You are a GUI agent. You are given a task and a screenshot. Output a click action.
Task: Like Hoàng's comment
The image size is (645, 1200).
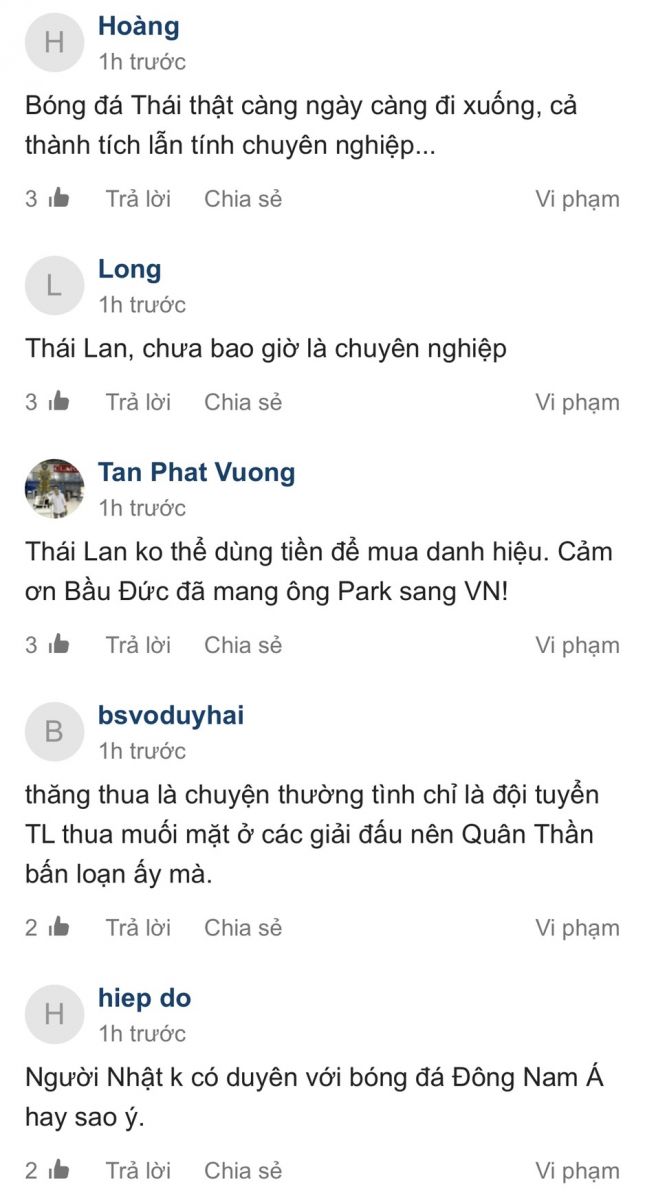60,198
